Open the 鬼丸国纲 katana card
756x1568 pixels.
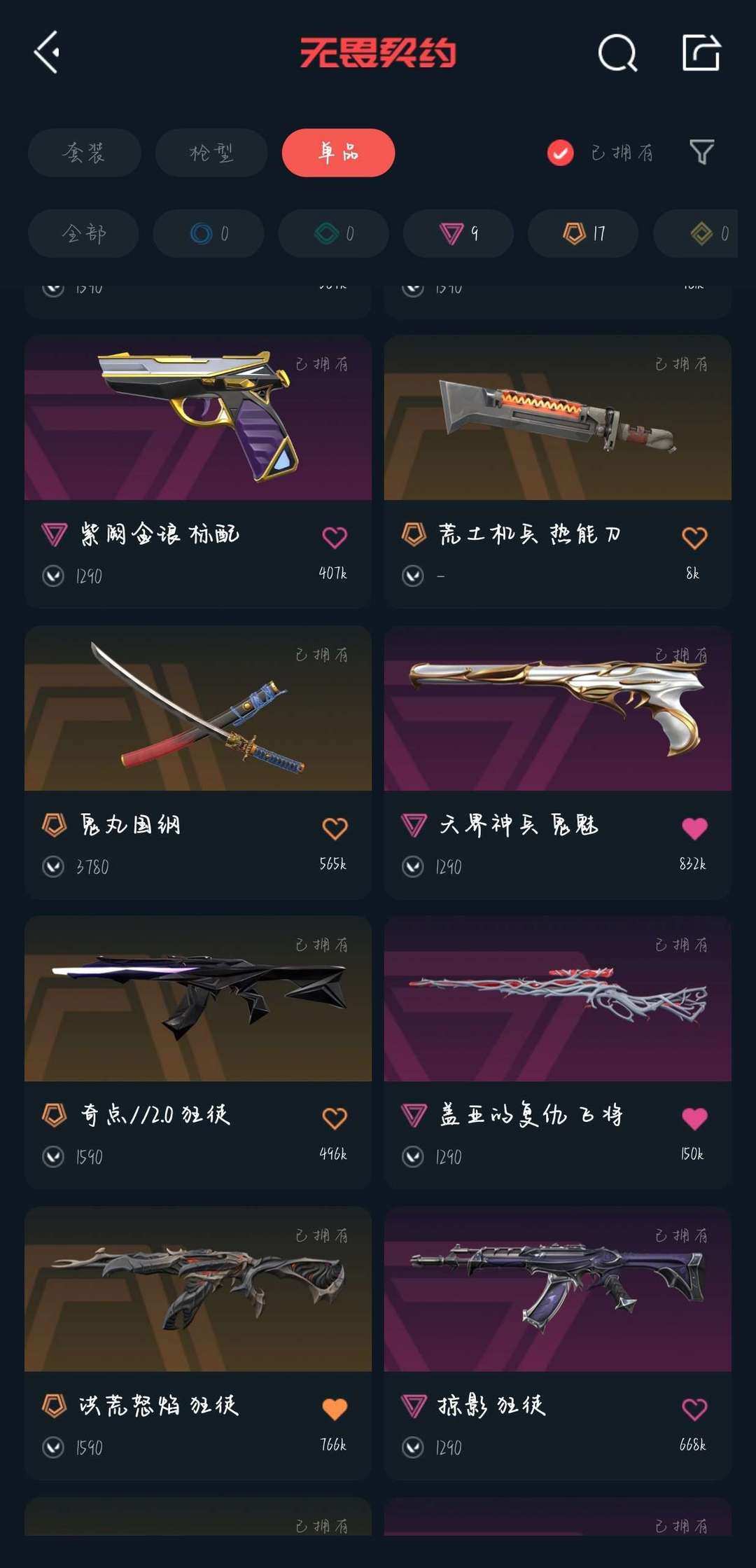pyautogui.click(x=198, y=762)
